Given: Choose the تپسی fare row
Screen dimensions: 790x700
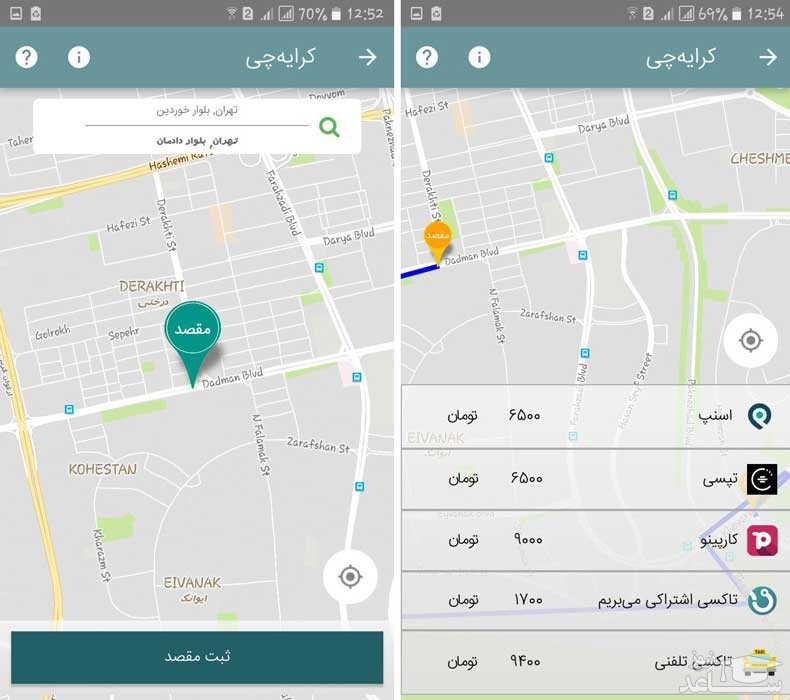Looking at the screenshot, I should 595,478.
